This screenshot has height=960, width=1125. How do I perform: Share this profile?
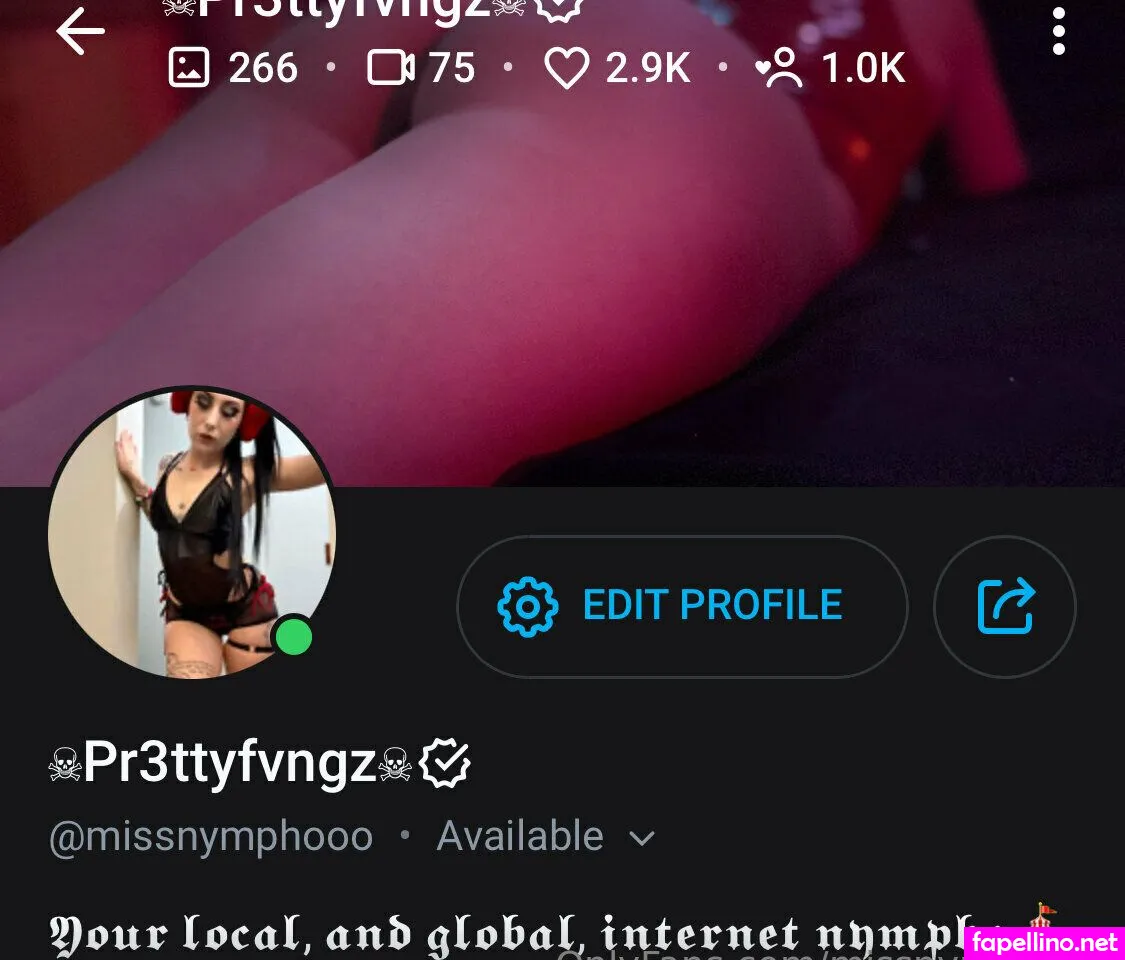pos(1004,606)
